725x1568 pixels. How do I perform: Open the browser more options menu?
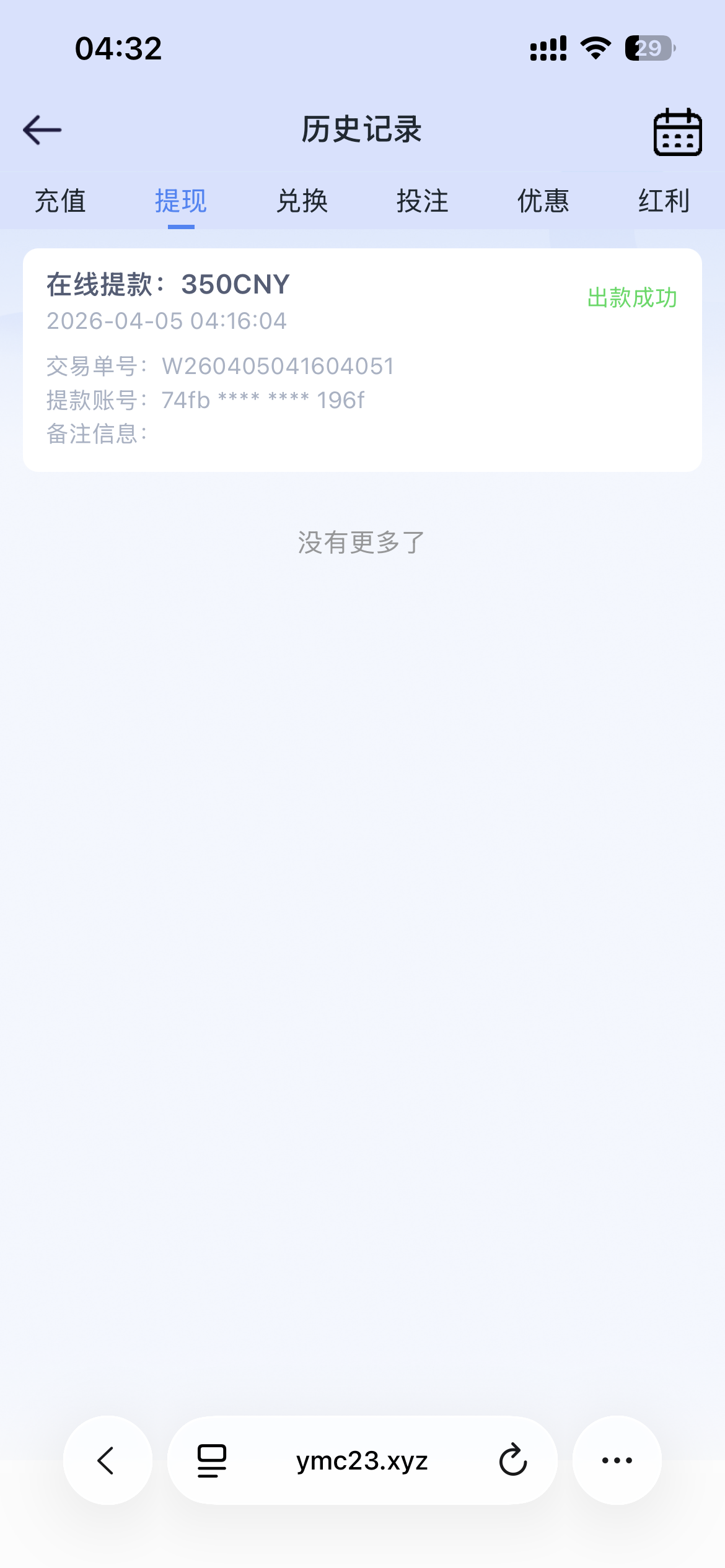click(x=617, y=1461)
